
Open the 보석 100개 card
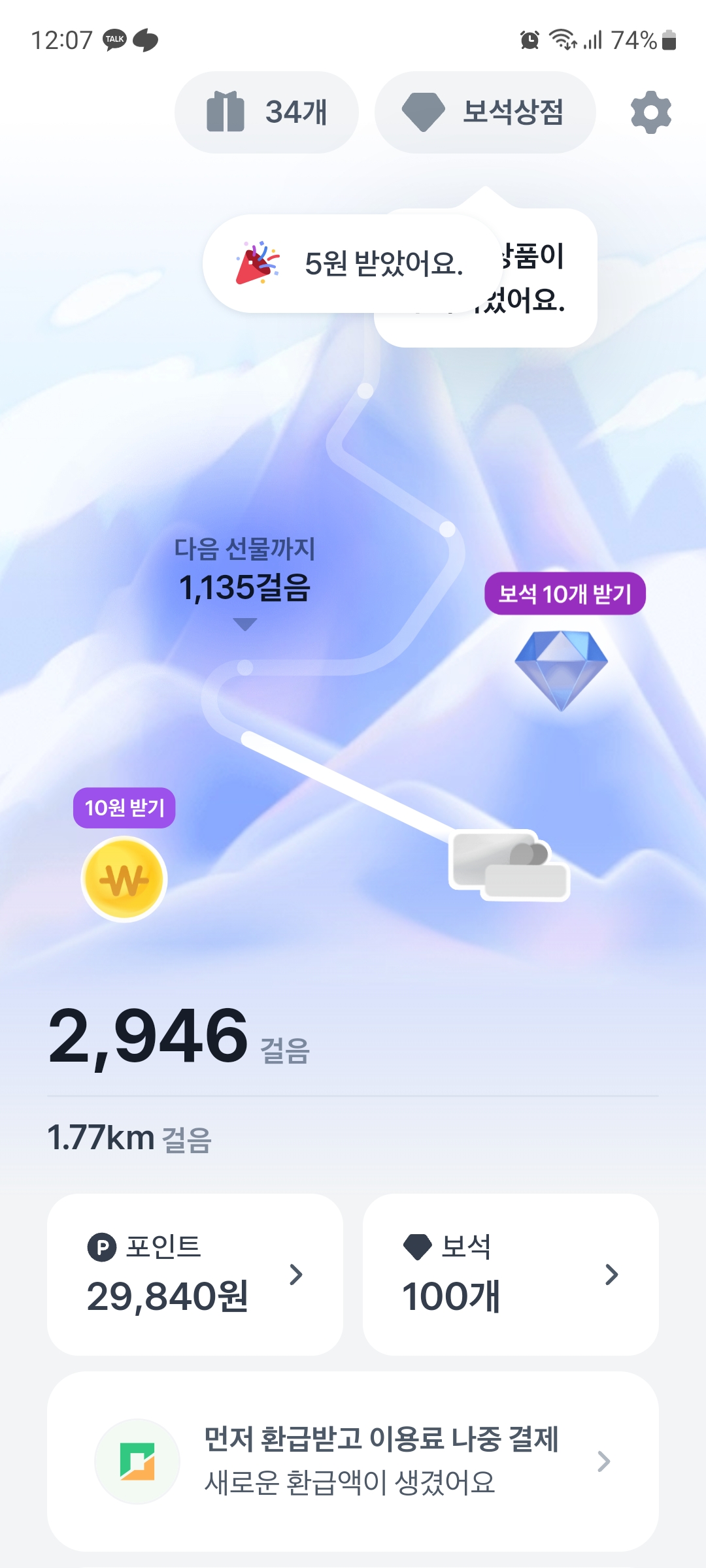(x=510, y=1274)
